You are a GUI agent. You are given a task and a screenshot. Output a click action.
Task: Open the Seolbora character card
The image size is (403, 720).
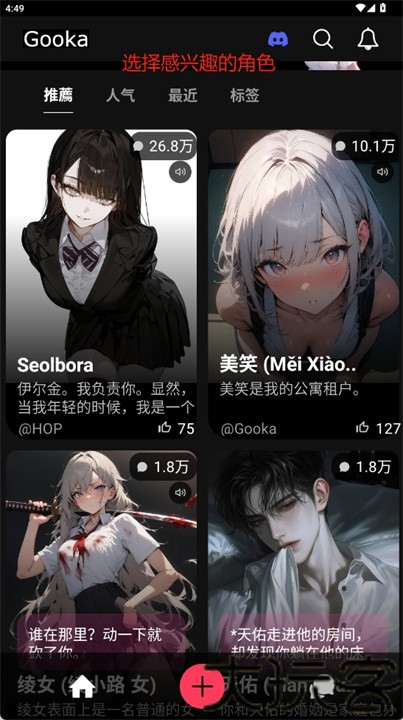pos(101,284)
